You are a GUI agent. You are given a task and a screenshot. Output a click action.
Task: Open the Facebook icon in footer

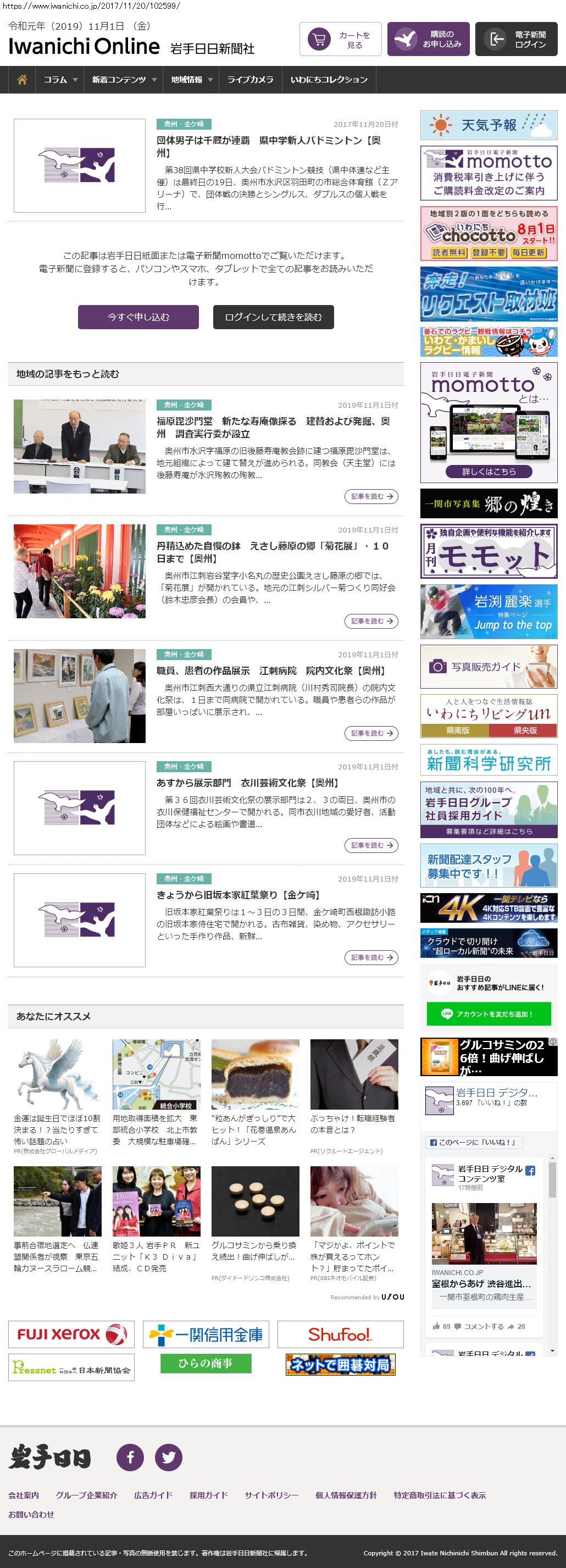[130, 1457]
